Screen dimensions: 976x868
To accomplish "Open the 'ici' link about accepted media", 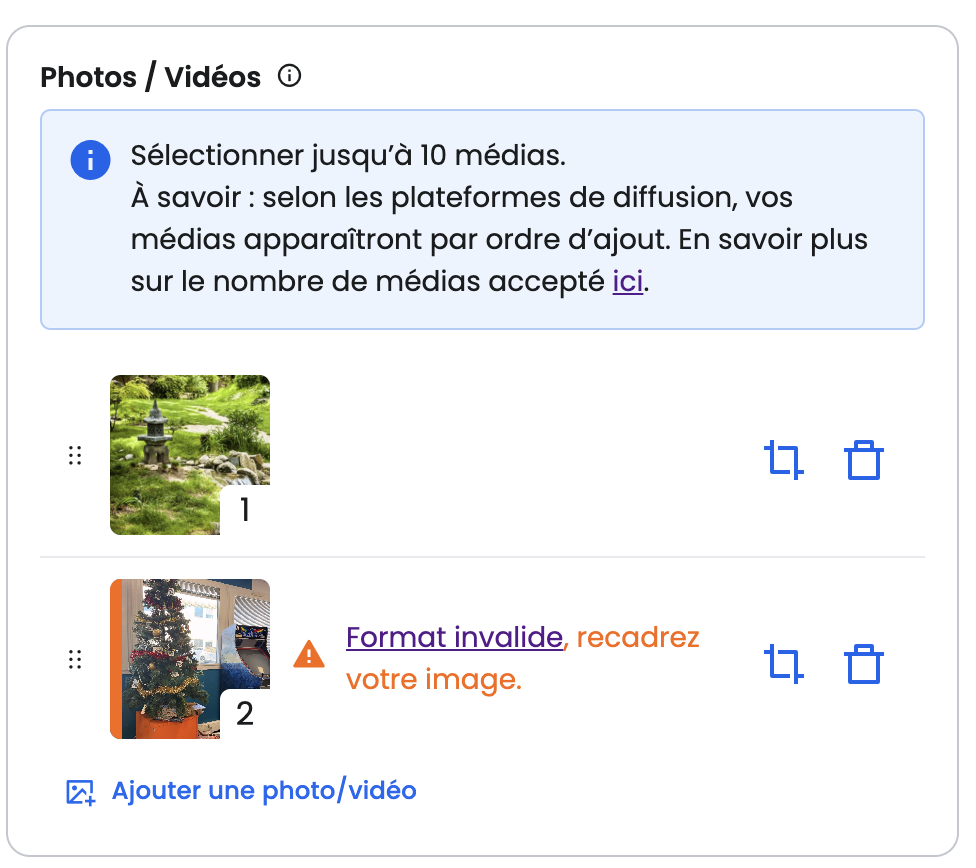I will pyautogui.click(x=627, y=281).
